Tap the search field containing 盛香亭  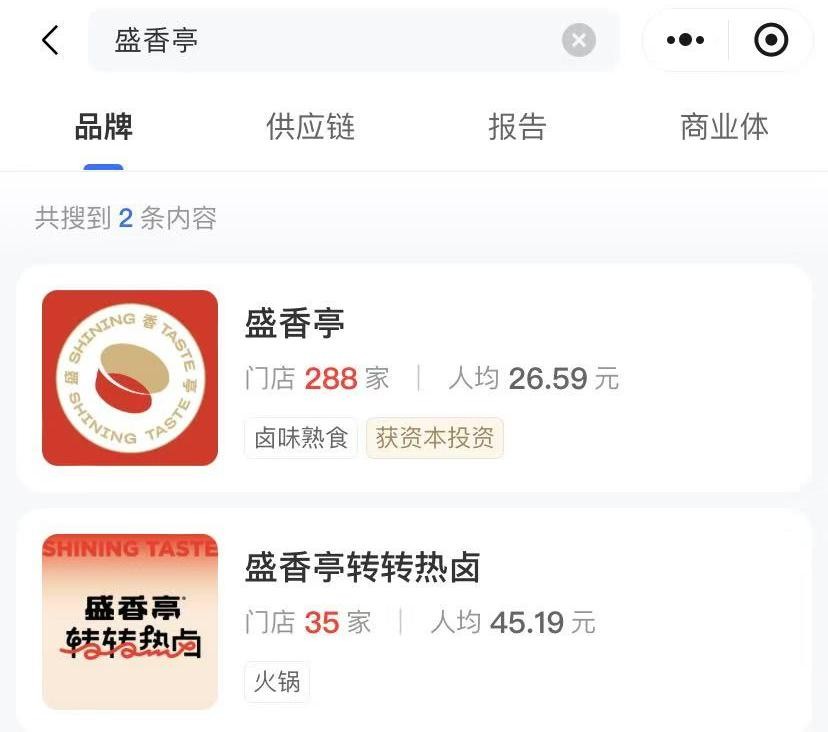pos(330,40)
